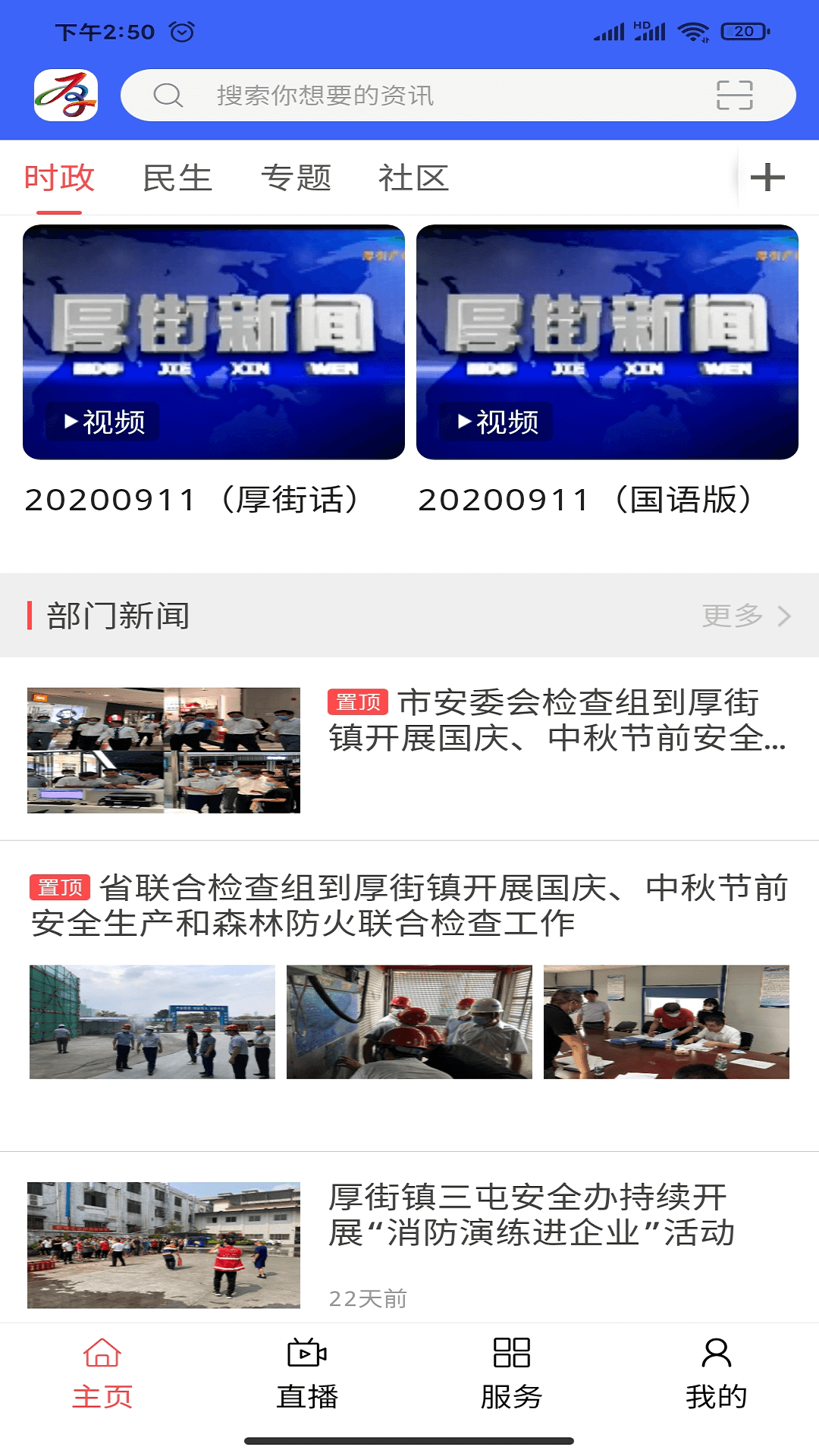The width and height of the screenshot is (819, 1456).
Task: Click the search magnifier icon
Action: click(x=168, y=95)
